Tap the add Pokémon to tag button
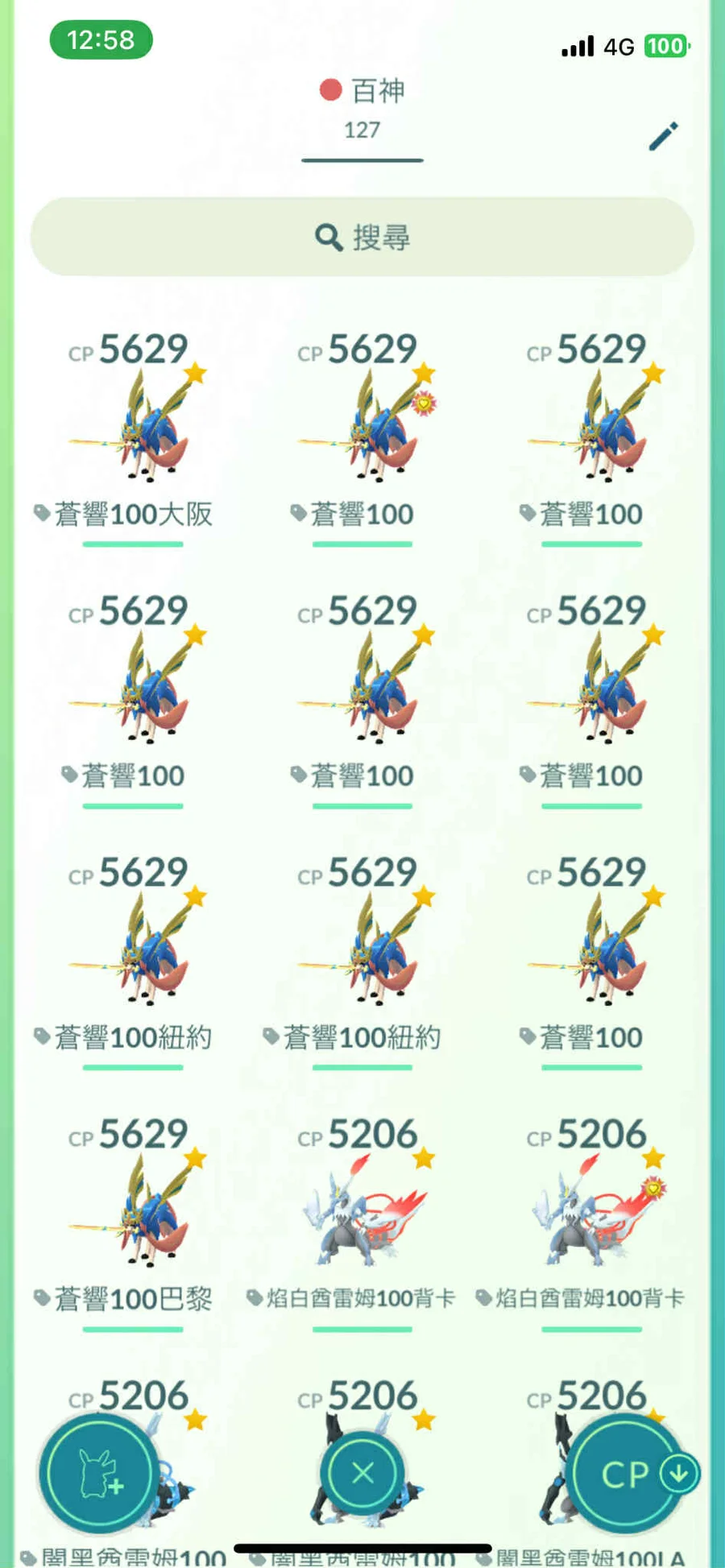Image resolution: width=725 pixels, height=1568 pixels. [99, 1473]
